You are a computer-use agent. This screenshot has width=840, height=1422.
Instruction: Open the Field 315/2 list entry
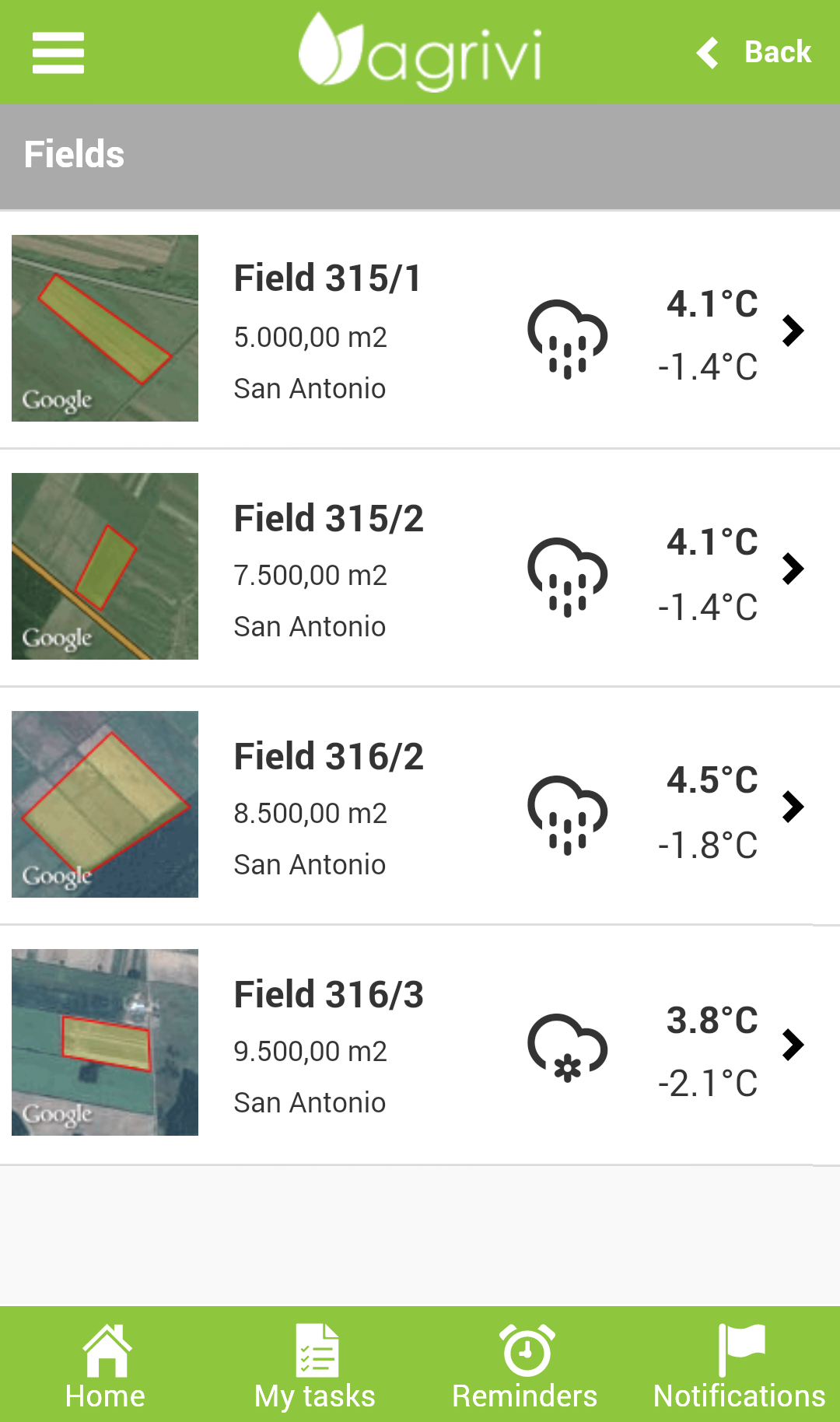click(420, 567)
